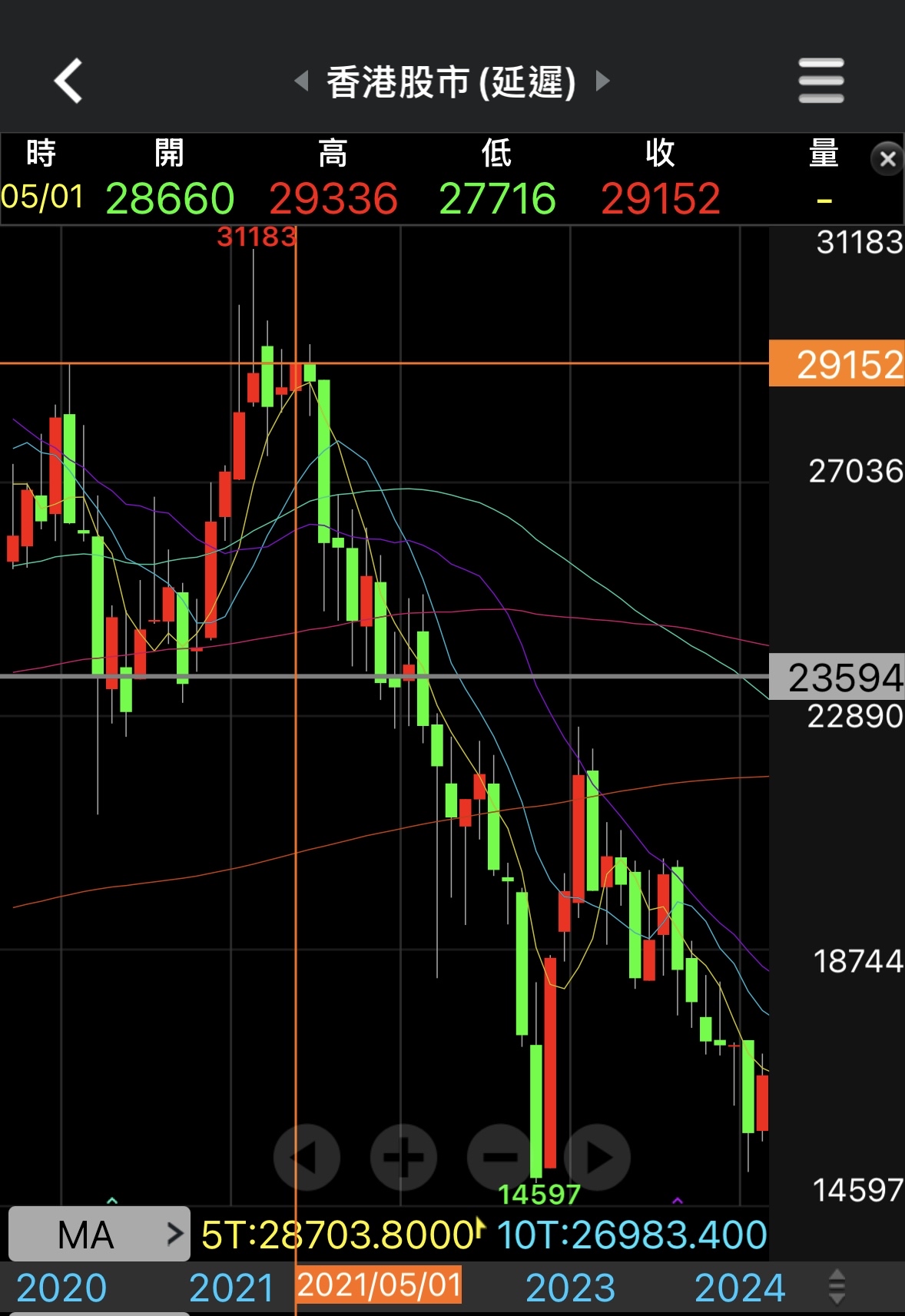Switch to the next market with the right triangle

point(603,81)
